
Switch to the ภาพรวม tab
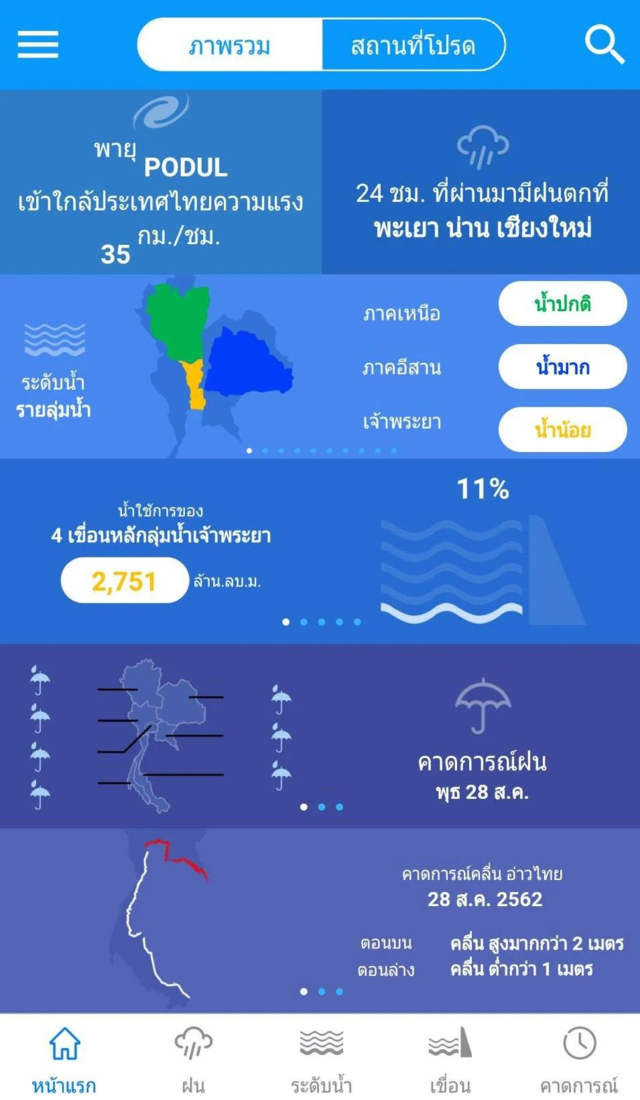pyautogui.click(x=230, y=45)
